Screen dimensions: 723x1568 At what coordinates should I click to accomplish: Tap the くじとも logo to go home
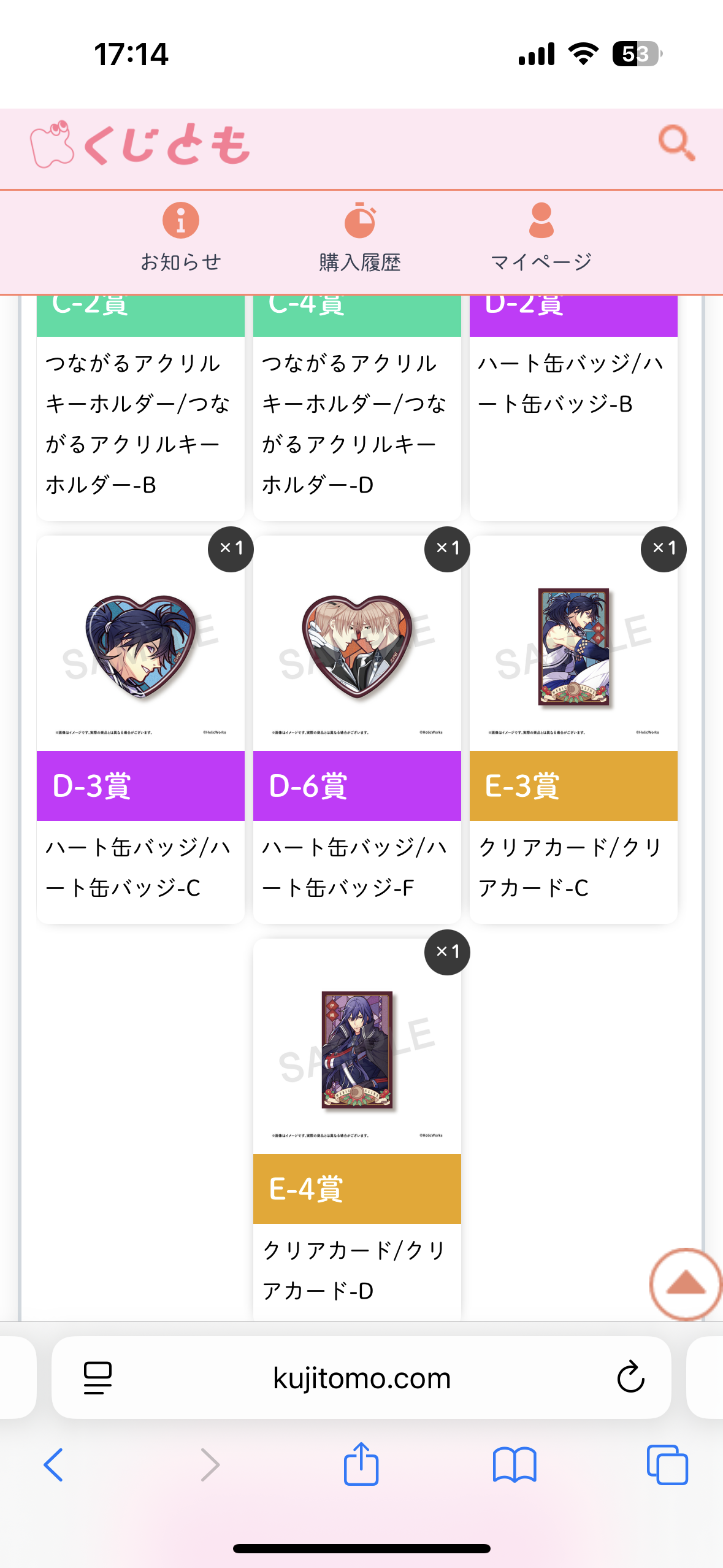tap(141, 145)
